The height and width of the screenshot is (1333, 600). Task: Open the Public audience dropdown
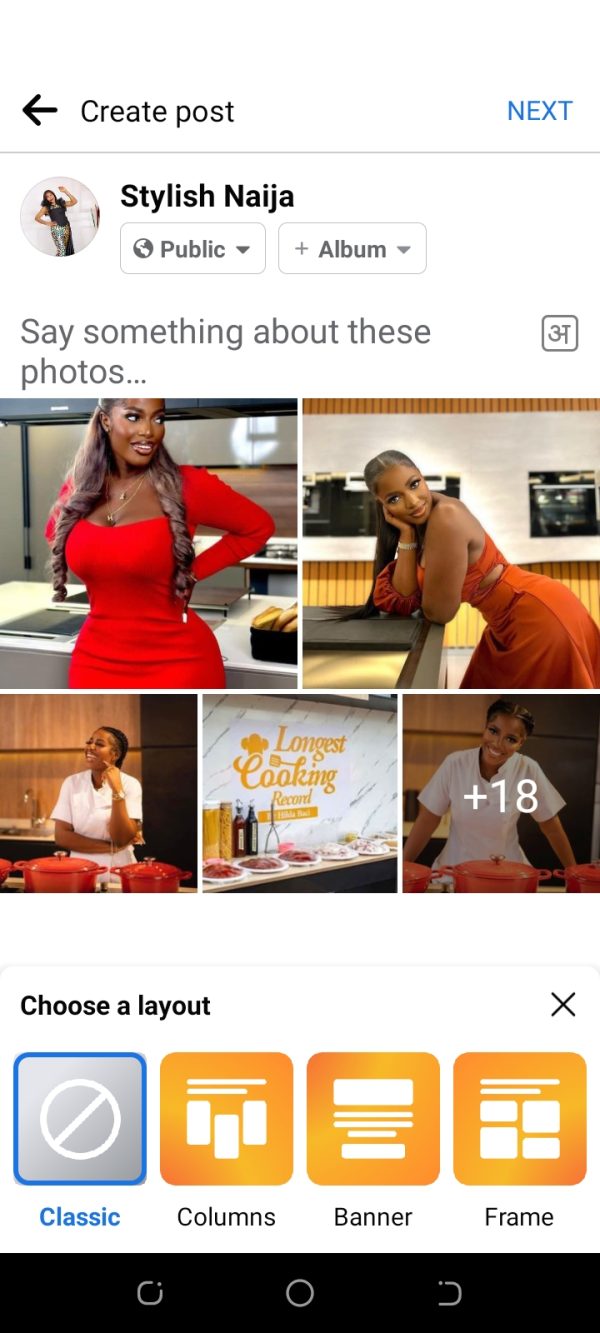click(193, 249)
